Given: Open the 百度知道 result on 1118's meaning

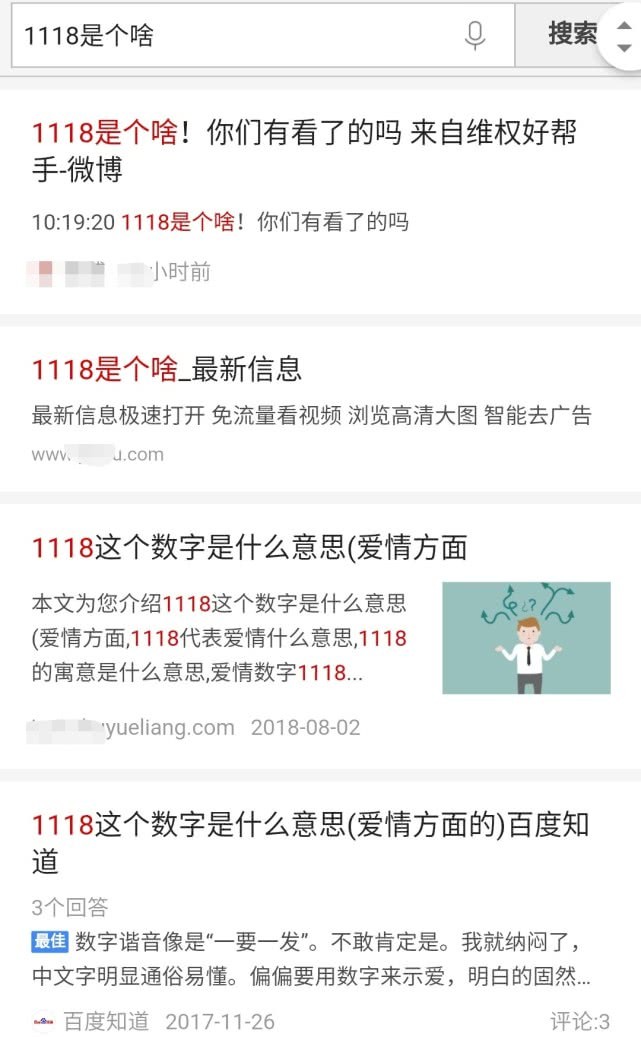Looking at the screenshot, I should click(310, 842).
